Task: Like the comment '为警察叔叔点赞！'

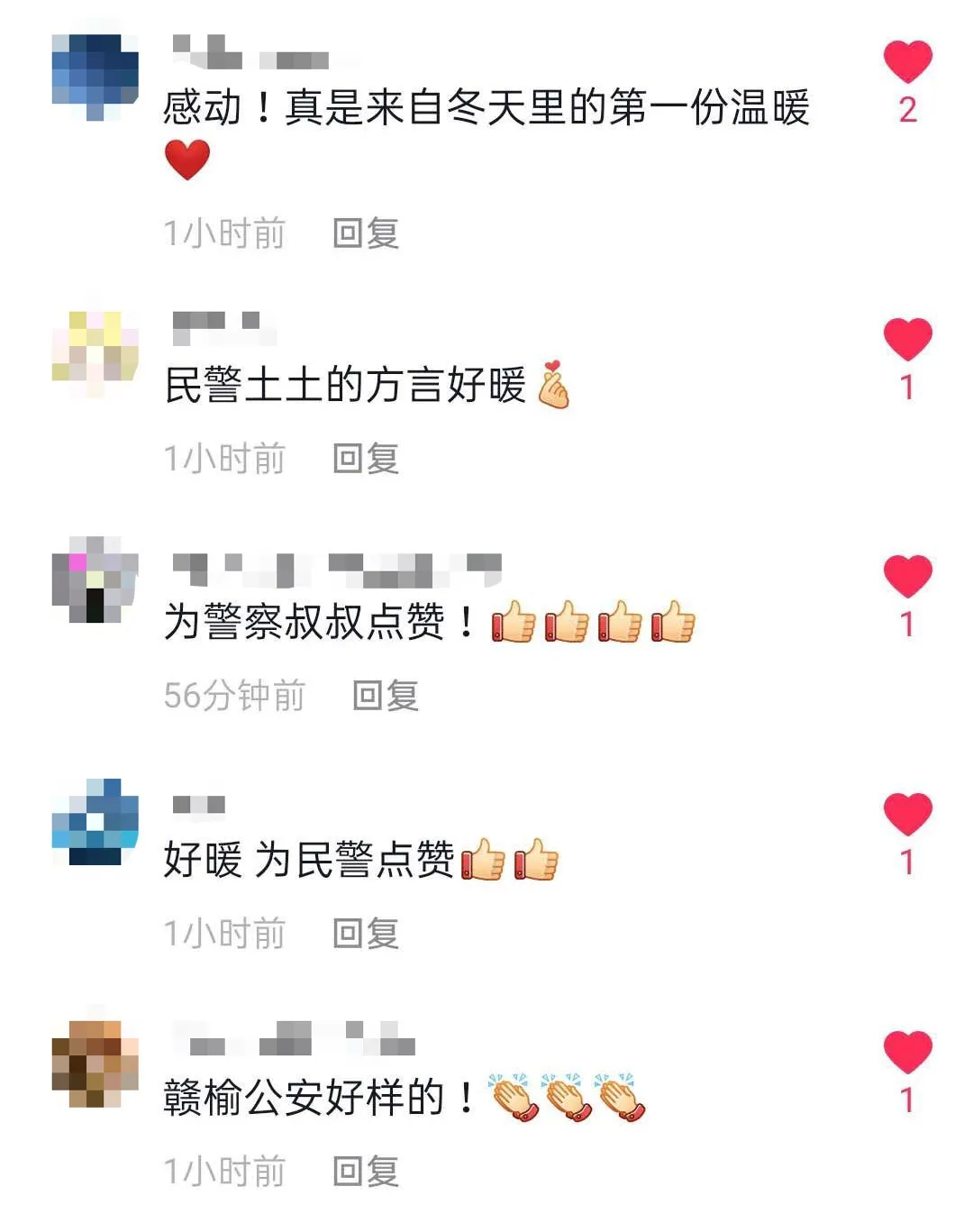Action: pos(907,577)
